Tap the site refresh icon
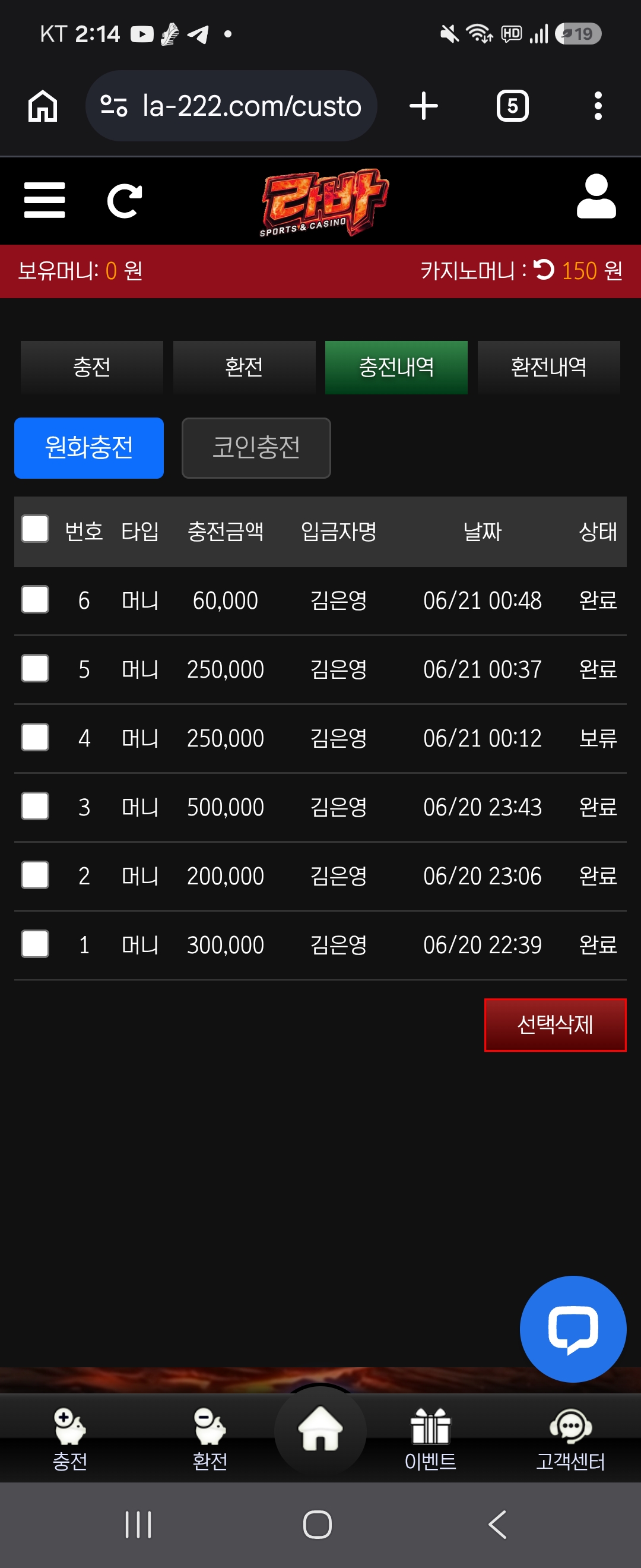Image resolution: width=641 pixels, height=1568 pixels. tap(125, 201)
